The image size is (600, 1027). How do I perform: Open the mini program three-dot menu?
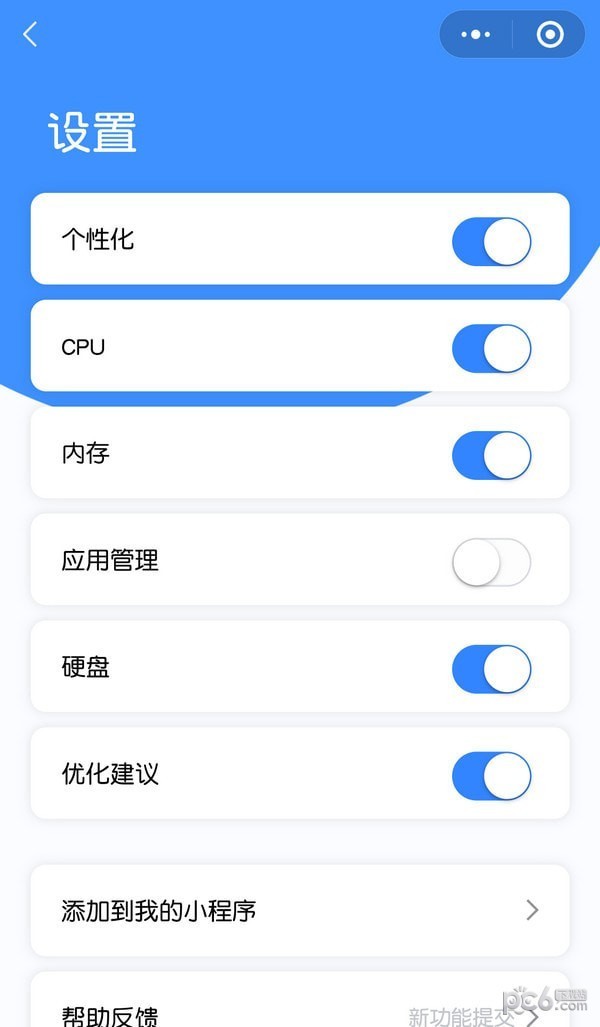tap(476, 35)
